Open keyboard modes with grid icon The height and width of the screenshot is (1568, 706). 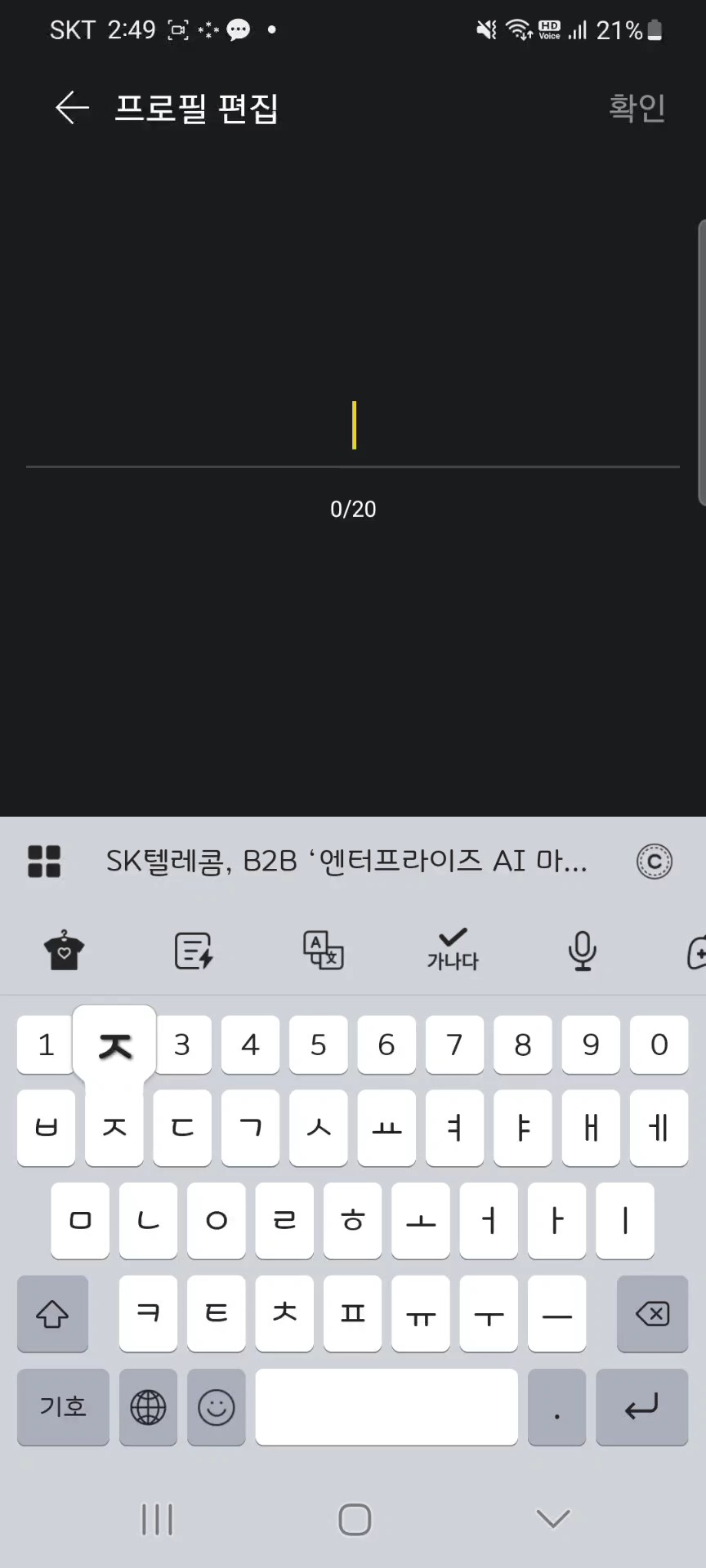(x=44, y=861)
